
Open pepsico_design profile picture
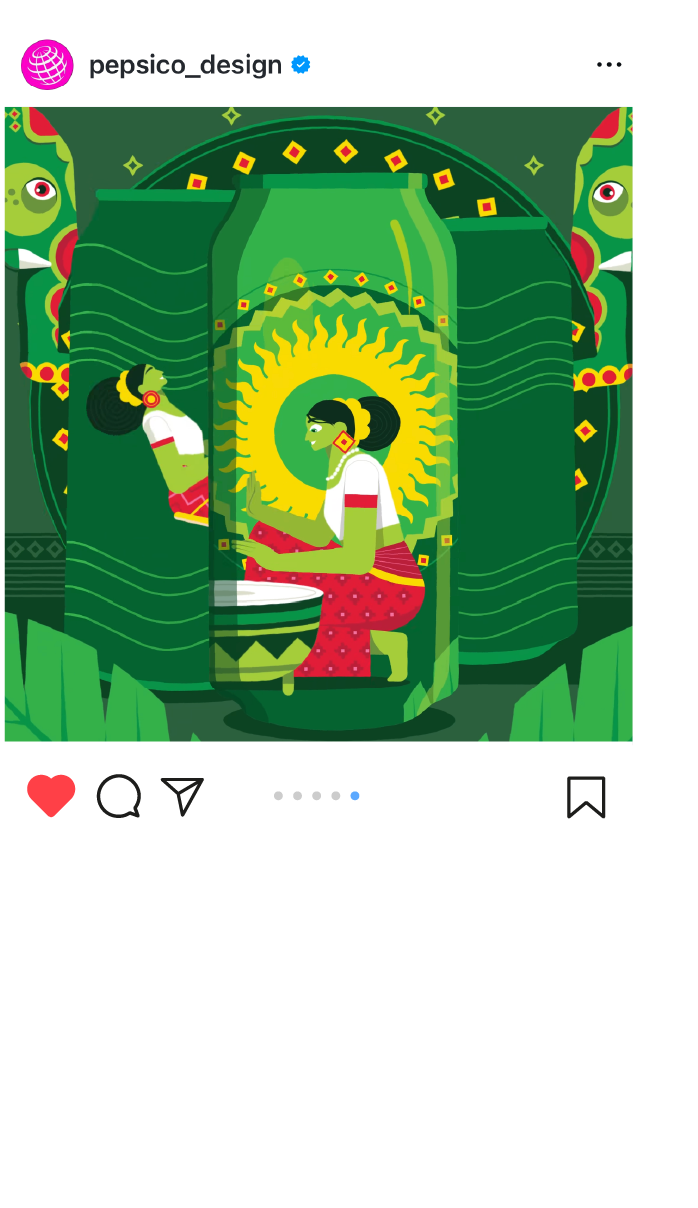(x=47, y=65)
